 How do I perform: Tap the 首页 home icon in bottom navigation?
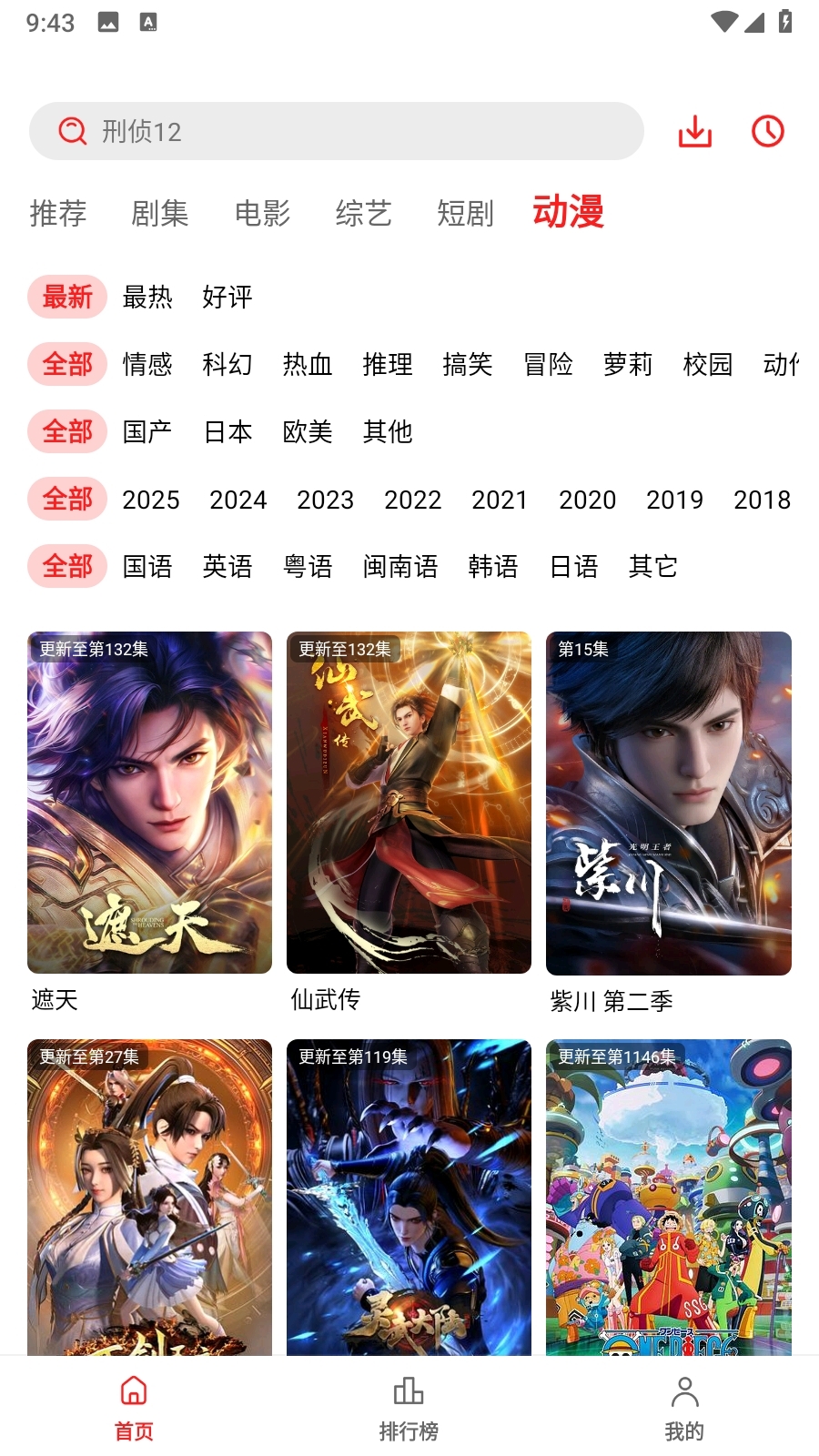pyautogui.click(x=134, y=1392)
